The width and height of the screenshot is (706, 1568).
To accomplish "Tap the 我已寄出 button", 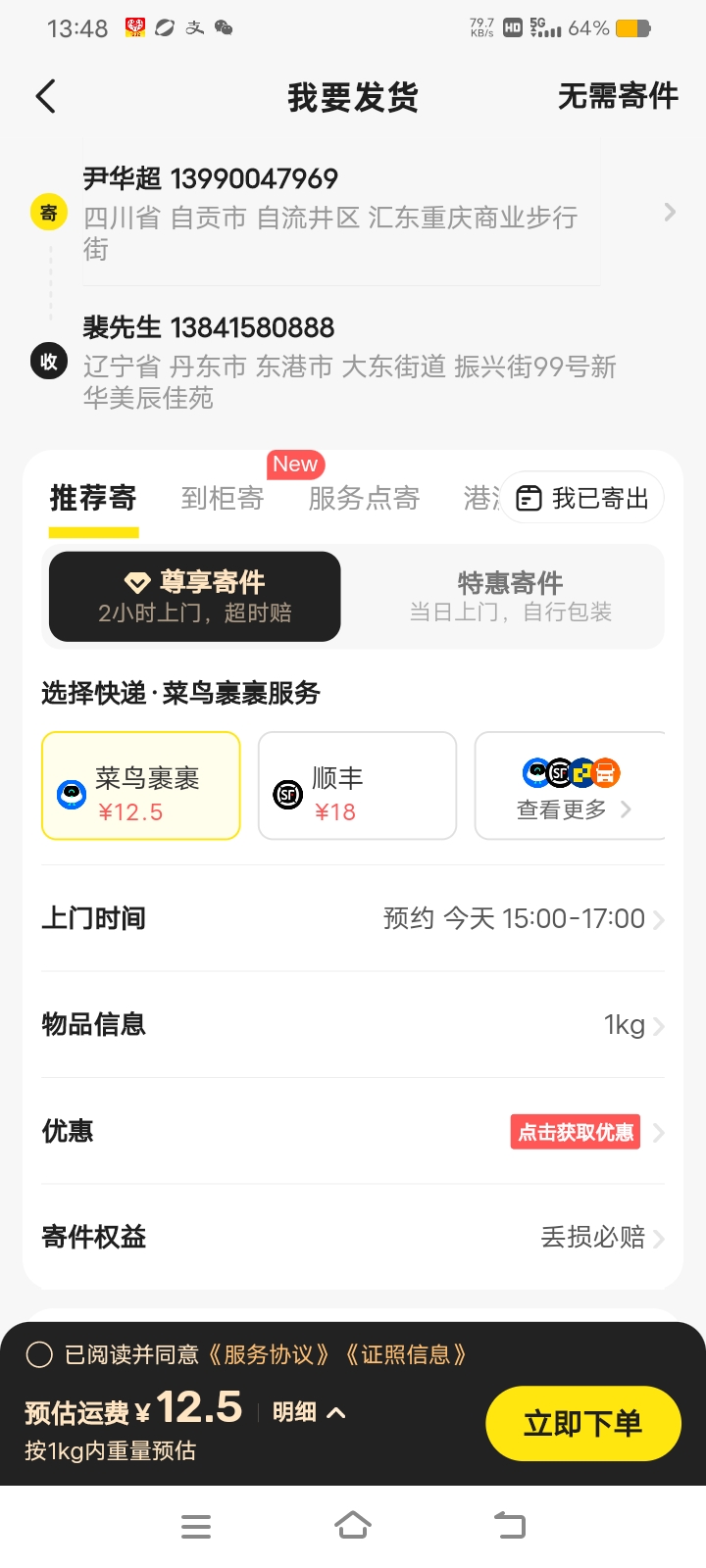I will click(x=582, y=498).
